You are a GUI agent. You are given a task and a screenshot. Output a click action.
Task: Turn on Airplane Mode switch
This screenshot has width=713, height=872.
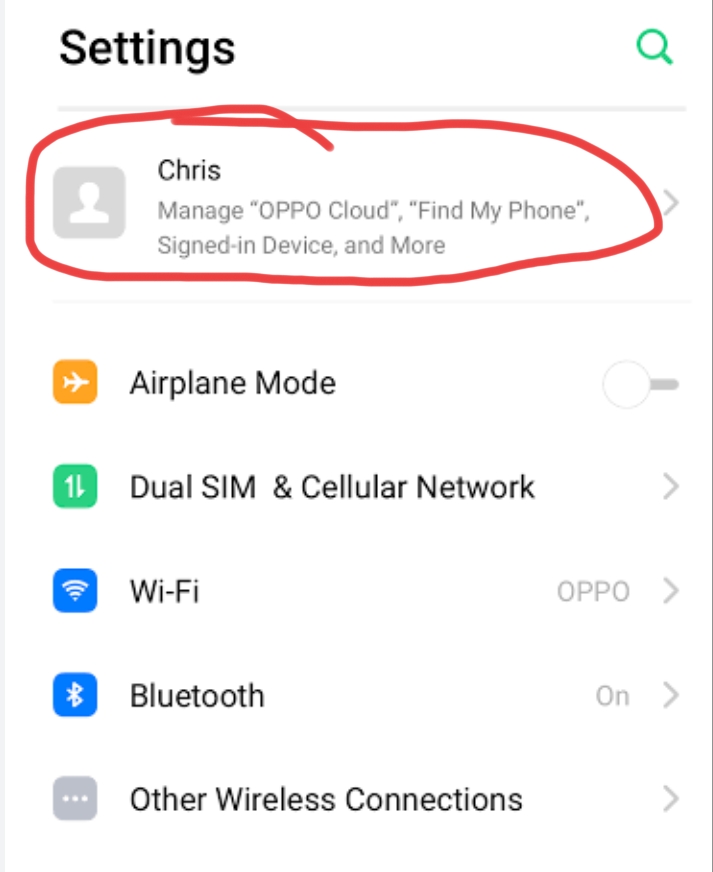tap(641, 385)
